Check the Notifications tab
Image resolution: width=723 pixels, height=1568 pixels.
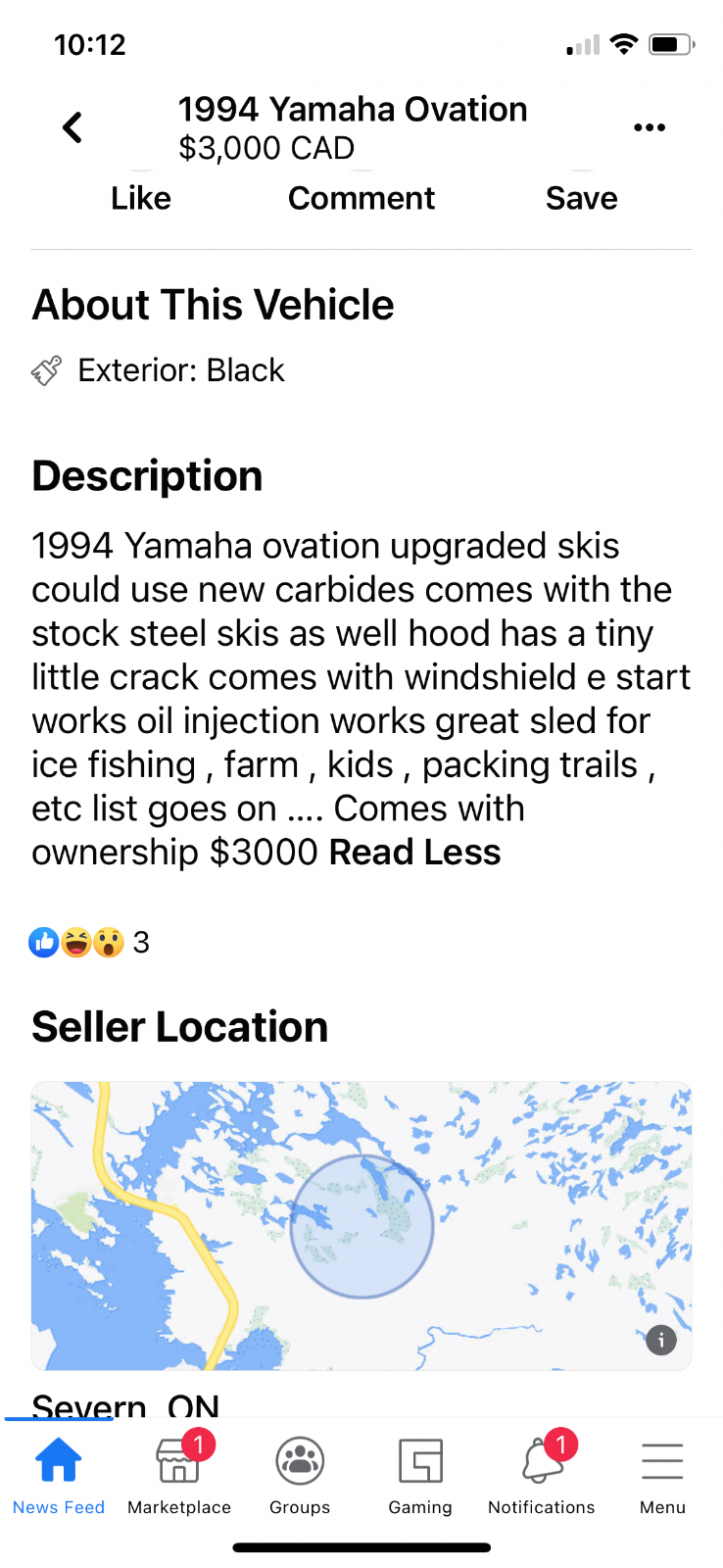coord(542,1476)
